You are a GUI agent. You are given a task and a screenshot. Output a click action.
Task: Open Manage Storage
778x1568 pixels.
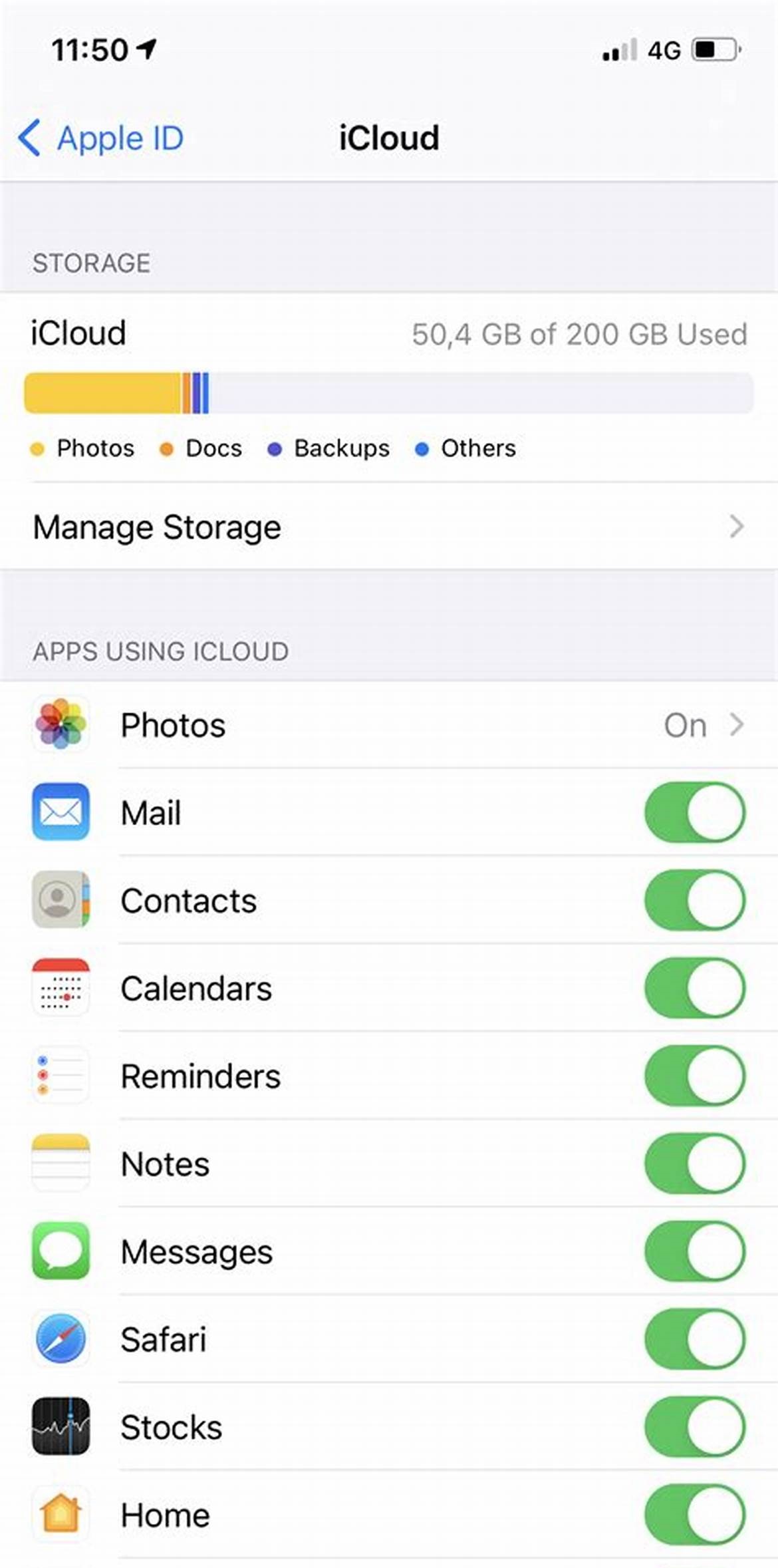click(157, 527)
